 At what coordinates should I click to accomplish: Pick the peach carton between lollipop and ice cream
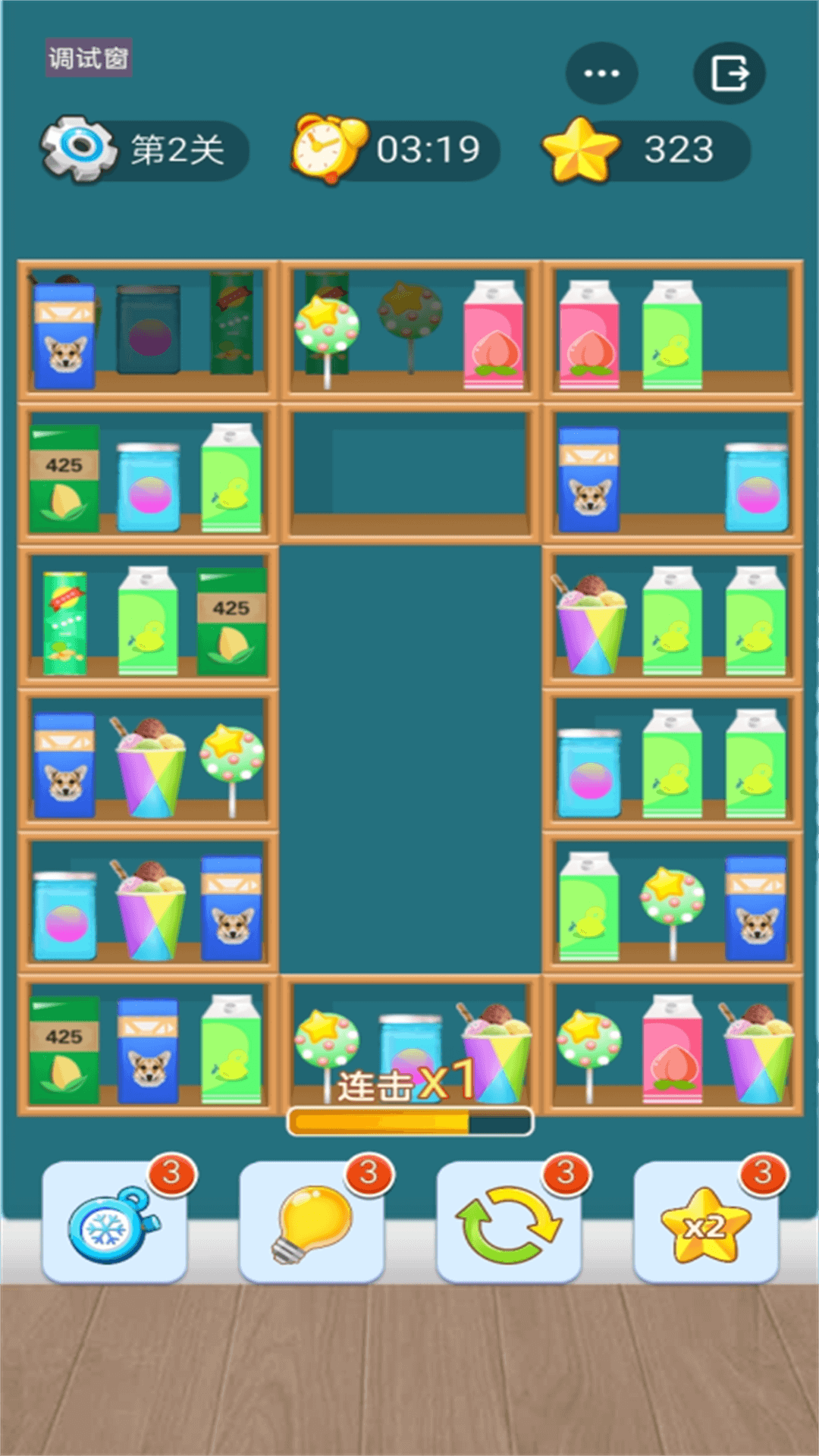click(672, 1050)
